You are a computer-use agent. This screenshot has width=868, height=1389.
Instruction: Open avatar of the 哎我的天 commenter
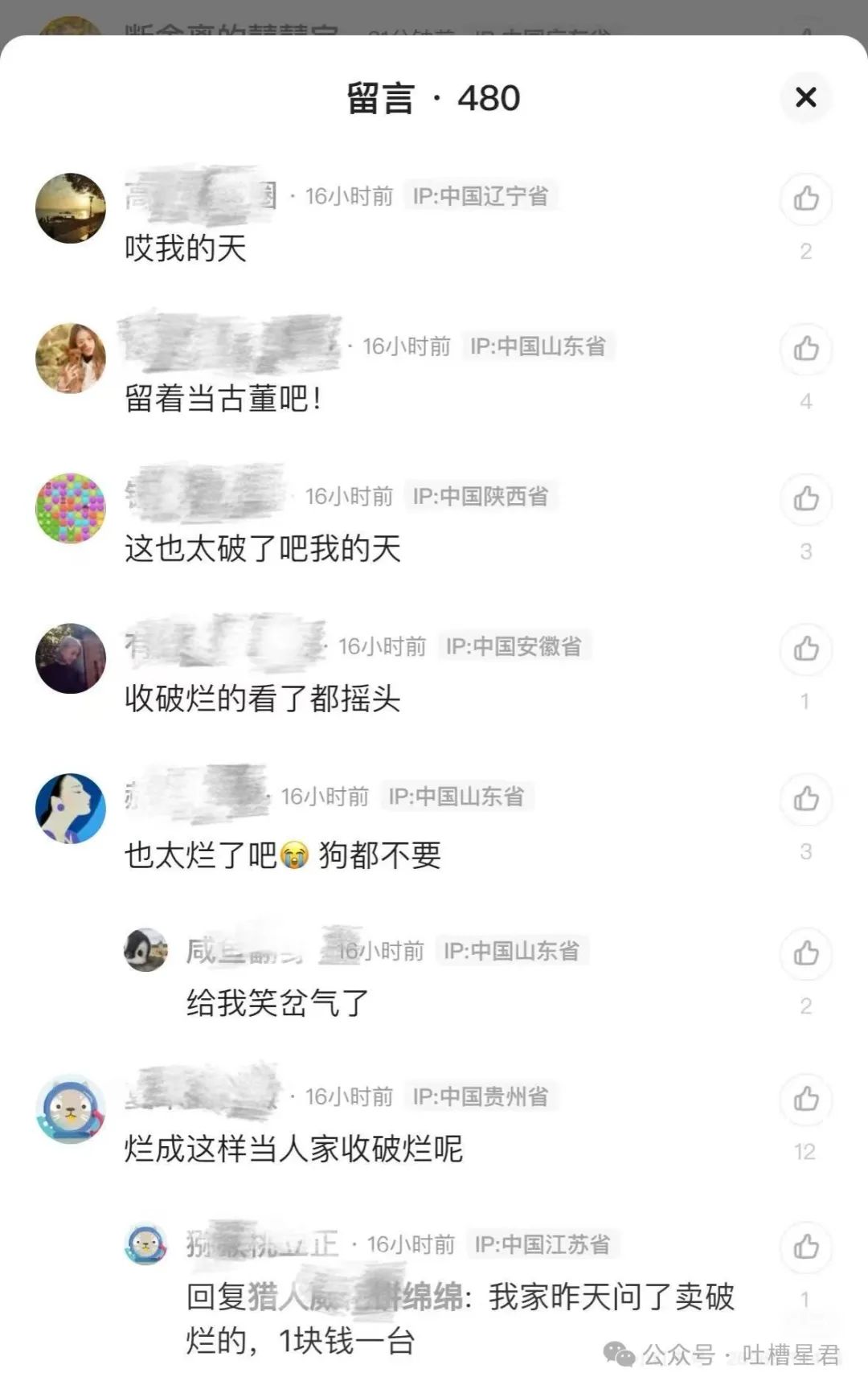click(71, 208)
